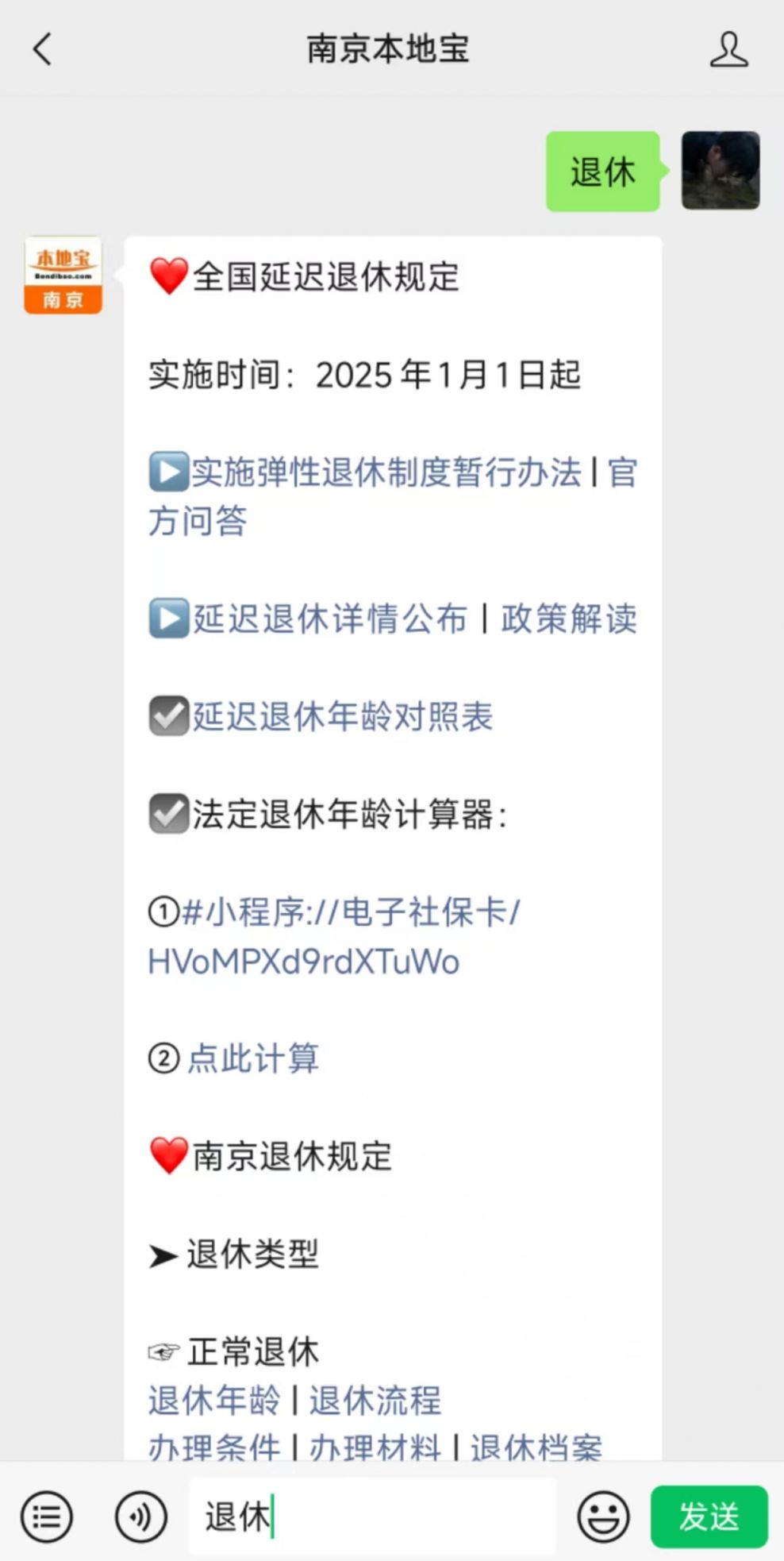Image resolution: width=784 pixels, height=1561 pixels.
Task: Open the account profile icon
Action: coord(728,49)
